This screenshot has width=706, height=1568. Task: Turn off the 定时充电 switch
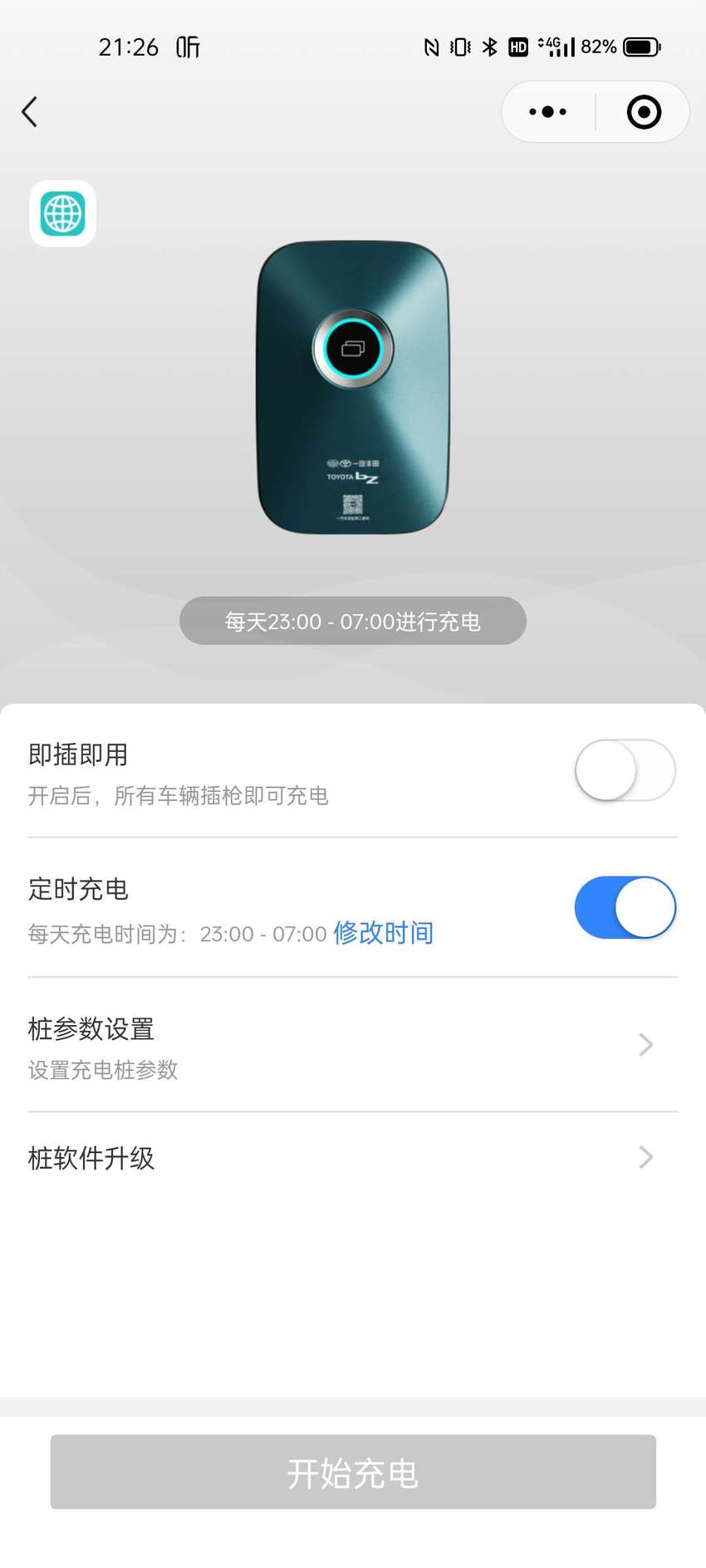(625, 907)
